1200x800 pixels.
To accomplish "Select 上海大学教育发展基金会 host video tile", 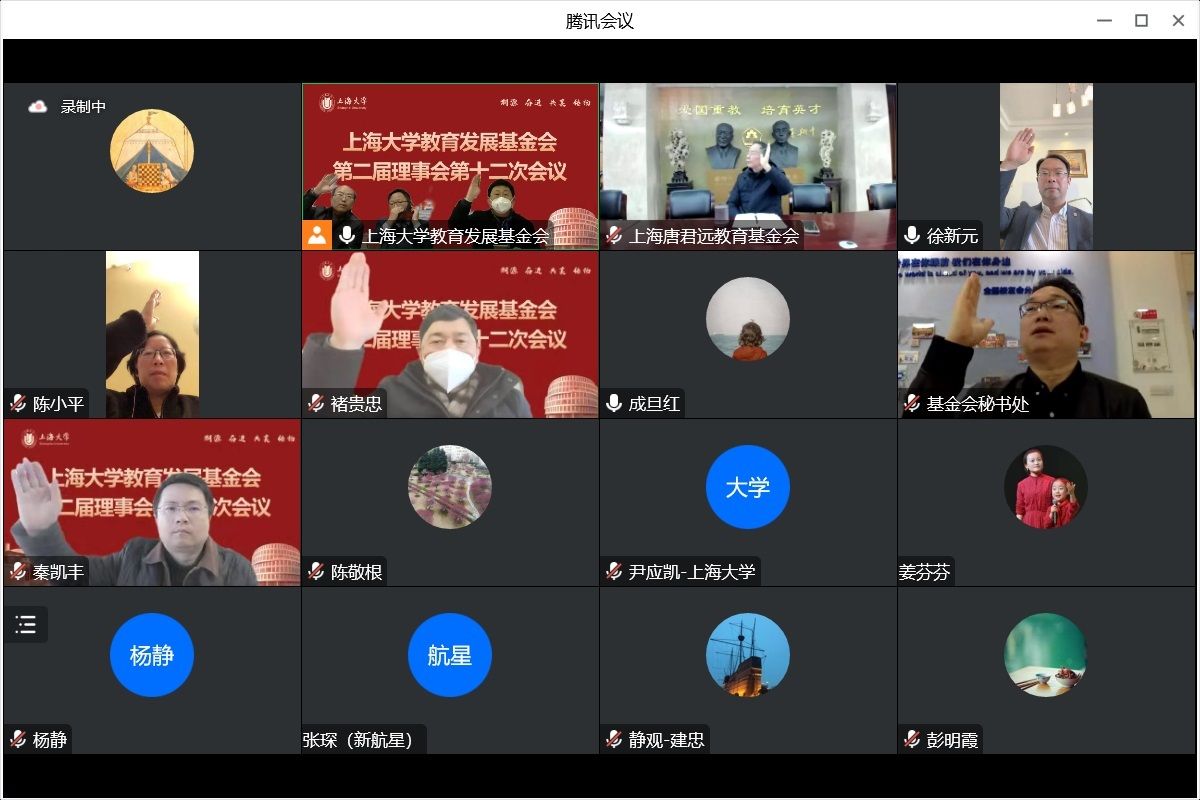I will pos(450,166).
